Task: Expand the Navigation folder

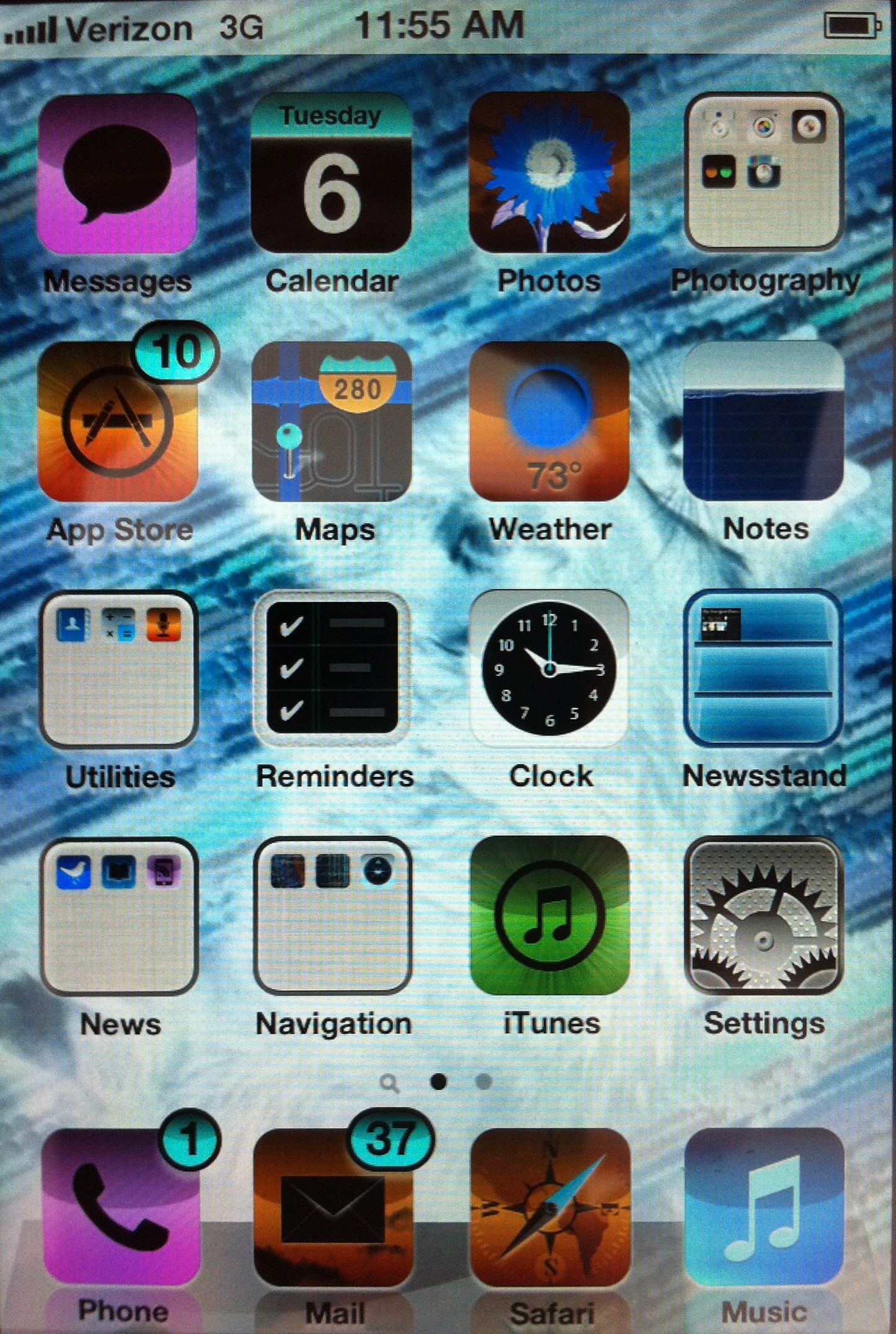Action: click(x=332, y=917)
